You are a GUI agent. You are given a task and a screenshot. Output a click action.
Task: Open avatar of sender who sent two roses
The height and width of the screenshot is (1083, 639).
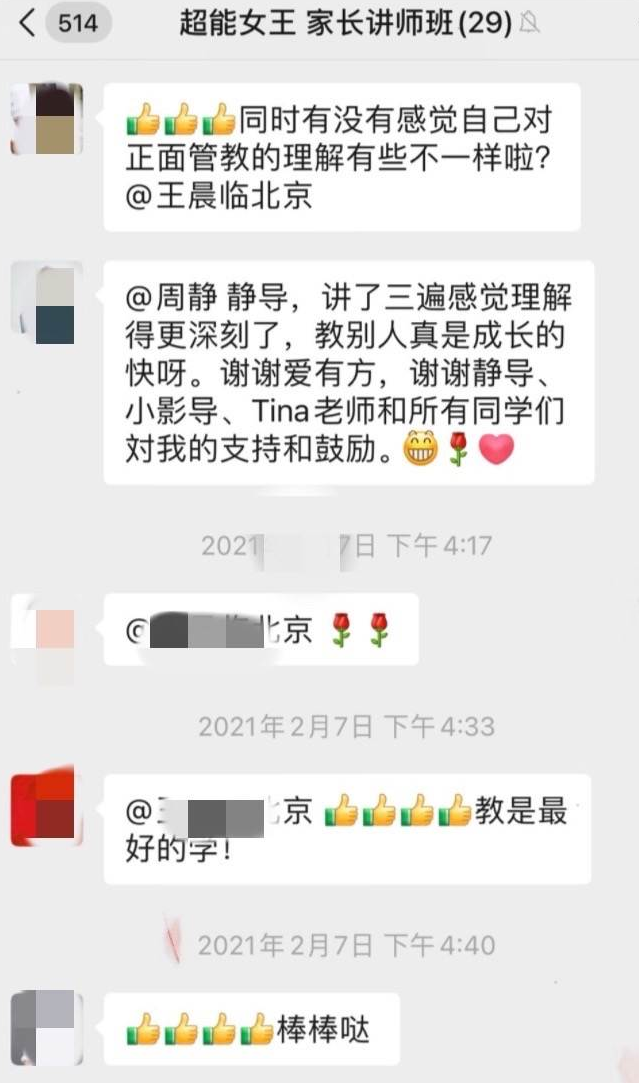point(46,630)
